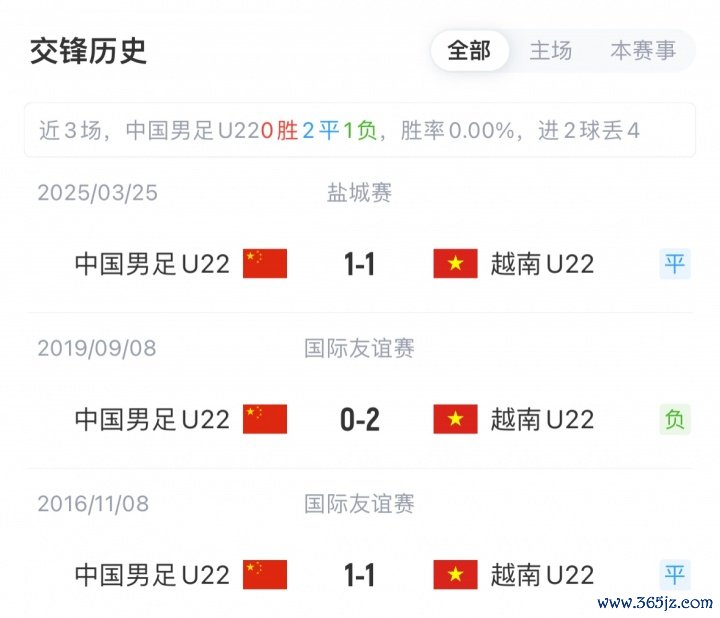
Task: Open the 2016/11/08 1-1 friendly match
Action: (359, 575)
